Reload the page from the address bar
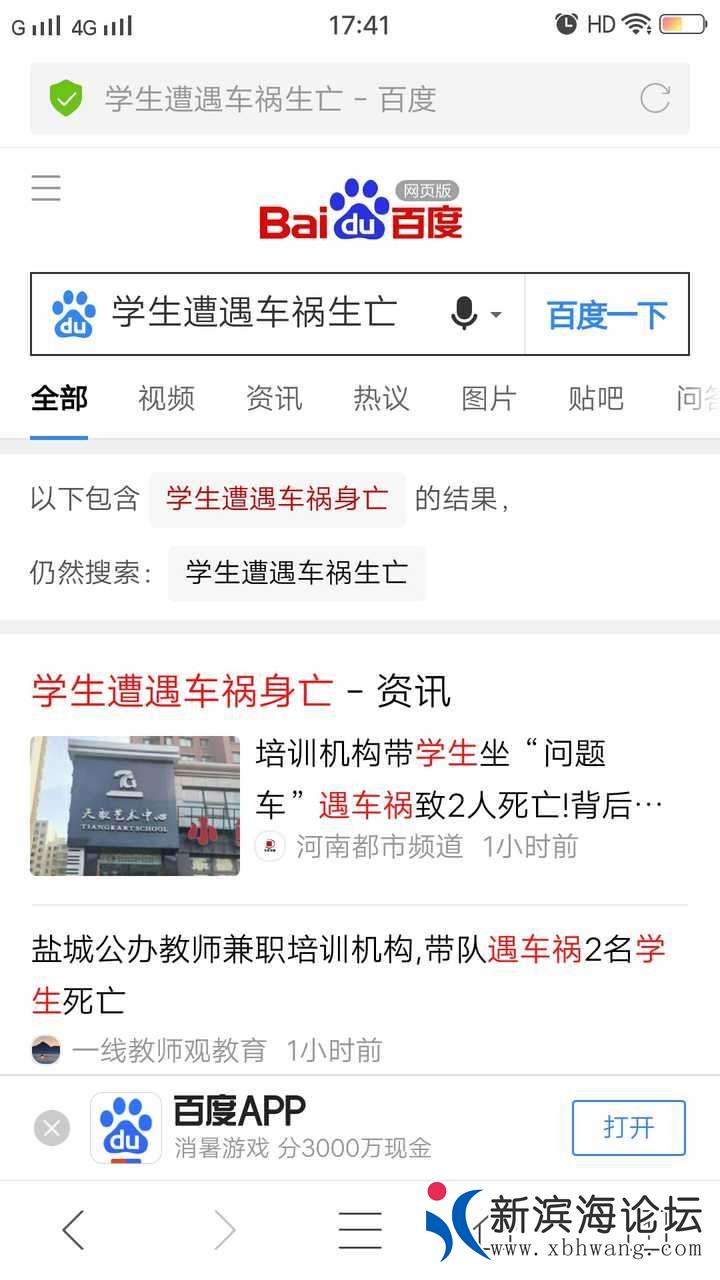This screenshot has height=1280, width=720. tap(655, 98)
